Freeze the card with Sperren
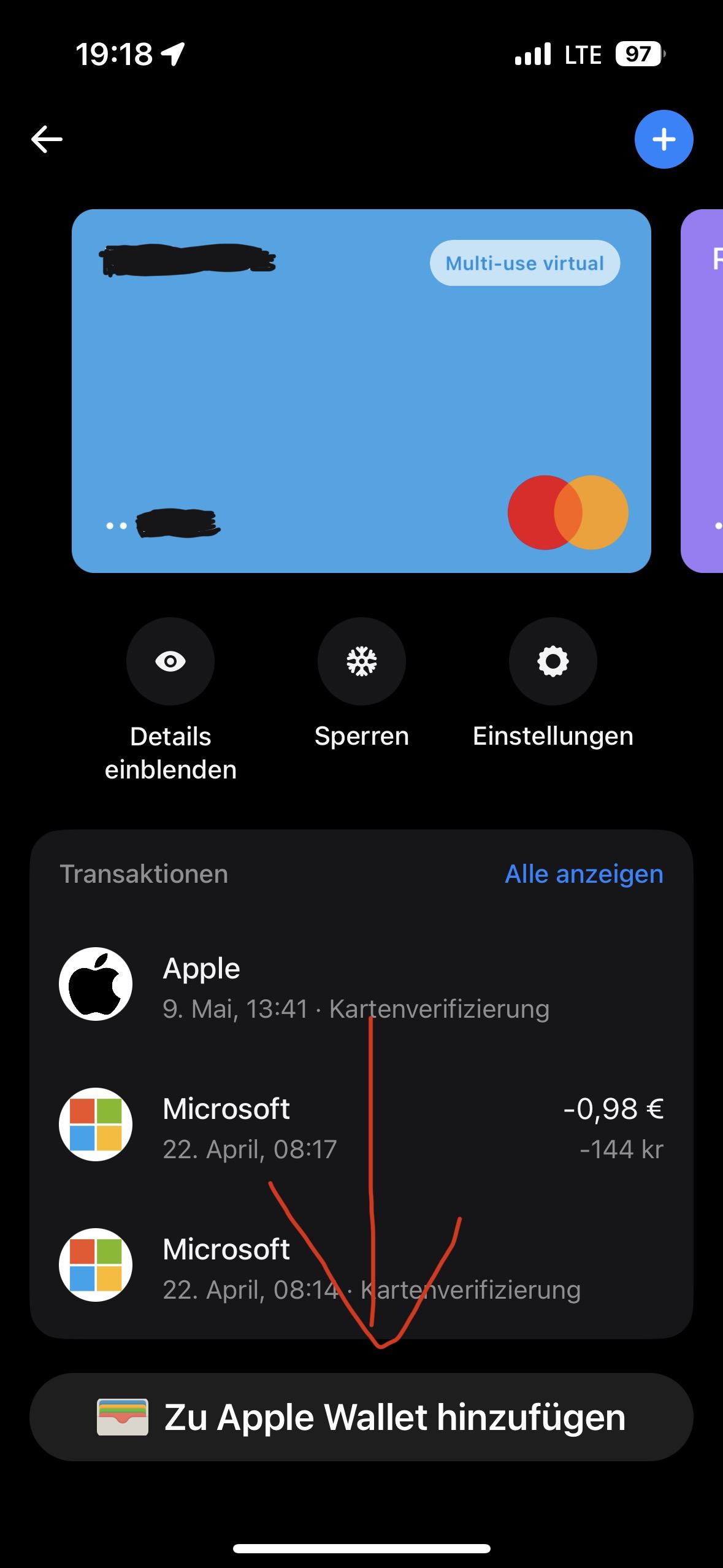This screenshot has width=723, height=1568. pyautogui.click(x=361, y=661)
